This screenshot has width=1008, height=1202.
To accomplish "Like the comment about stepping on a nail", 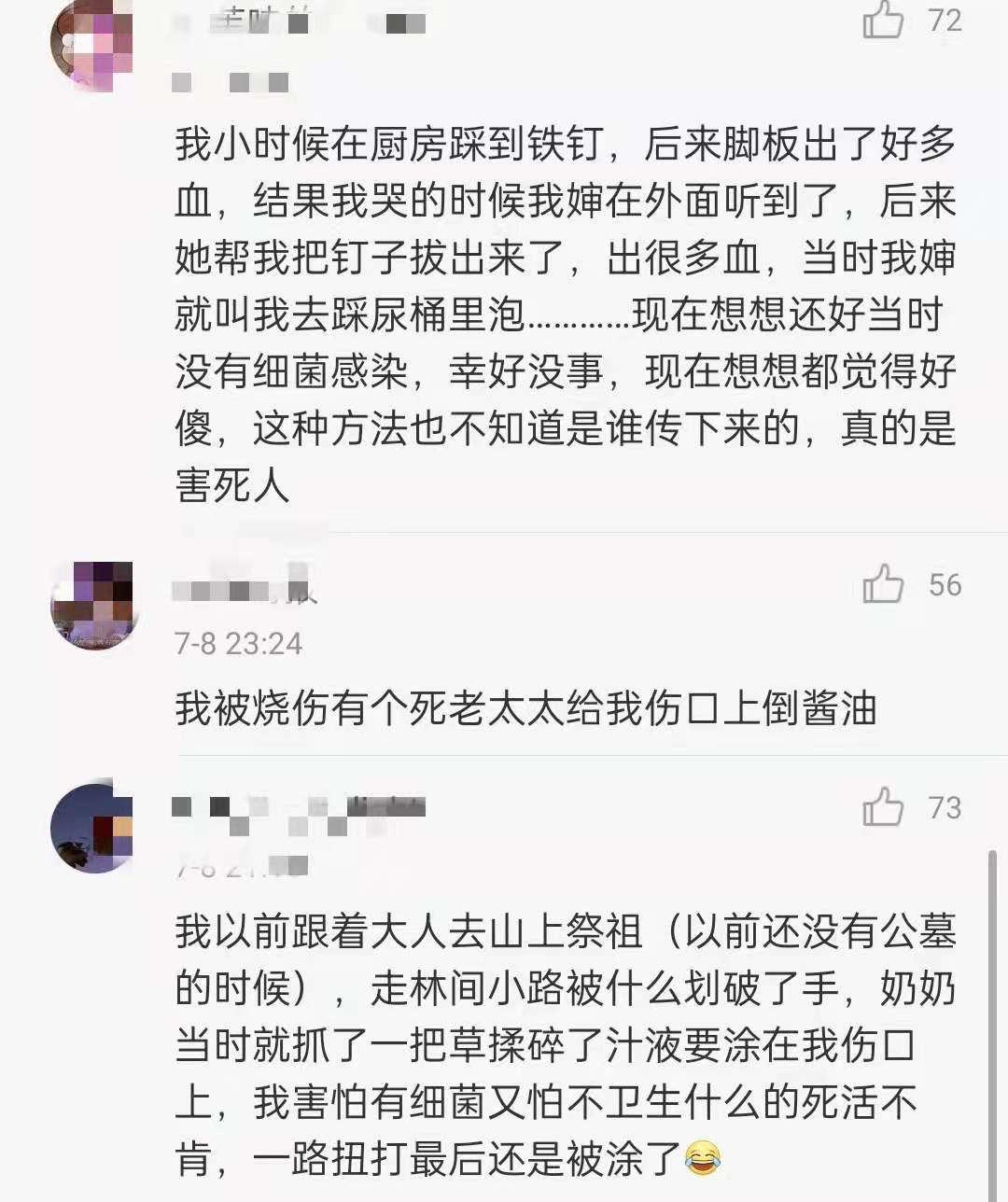I will coord(884,21).
